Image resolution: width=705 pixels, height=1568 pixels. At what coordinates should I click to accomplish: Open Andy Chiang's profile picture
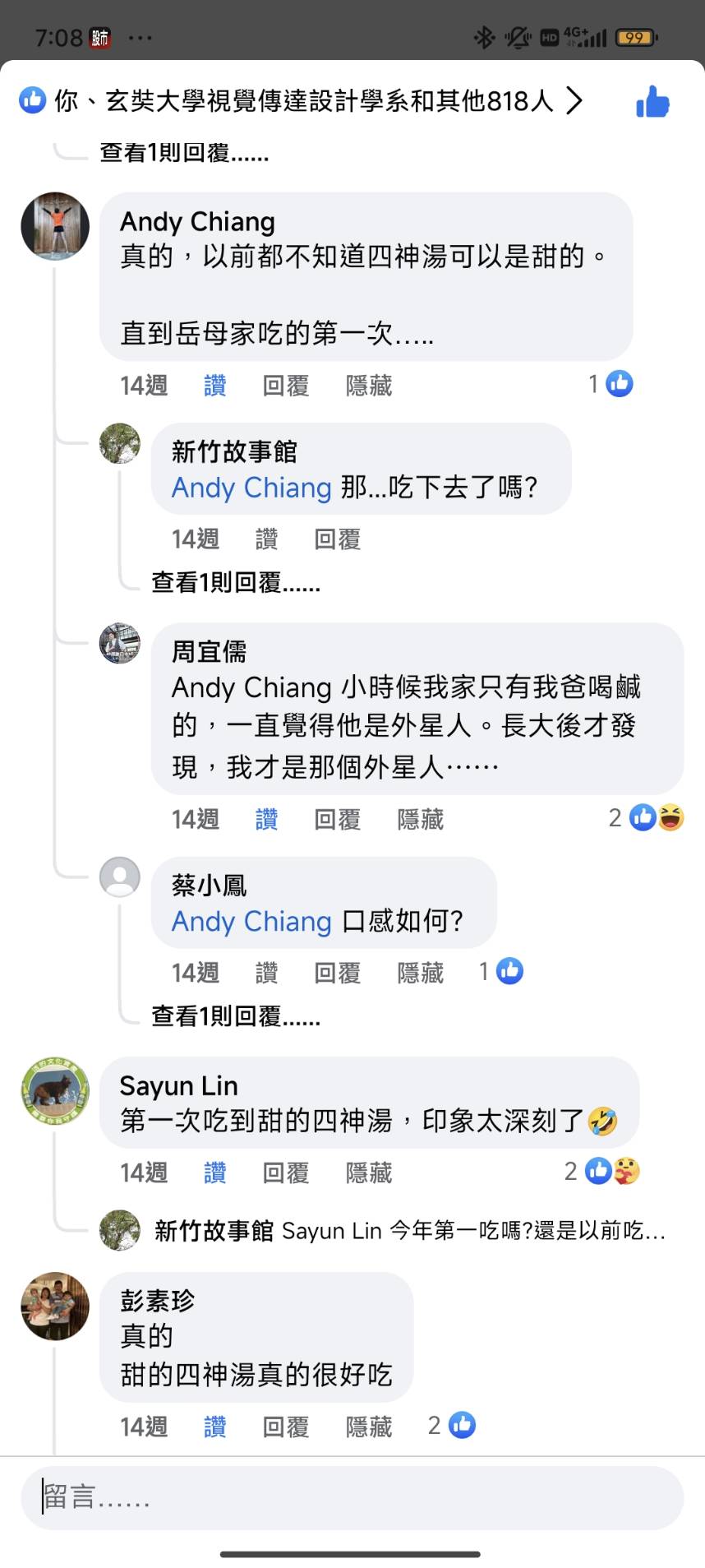coord(55,226)
